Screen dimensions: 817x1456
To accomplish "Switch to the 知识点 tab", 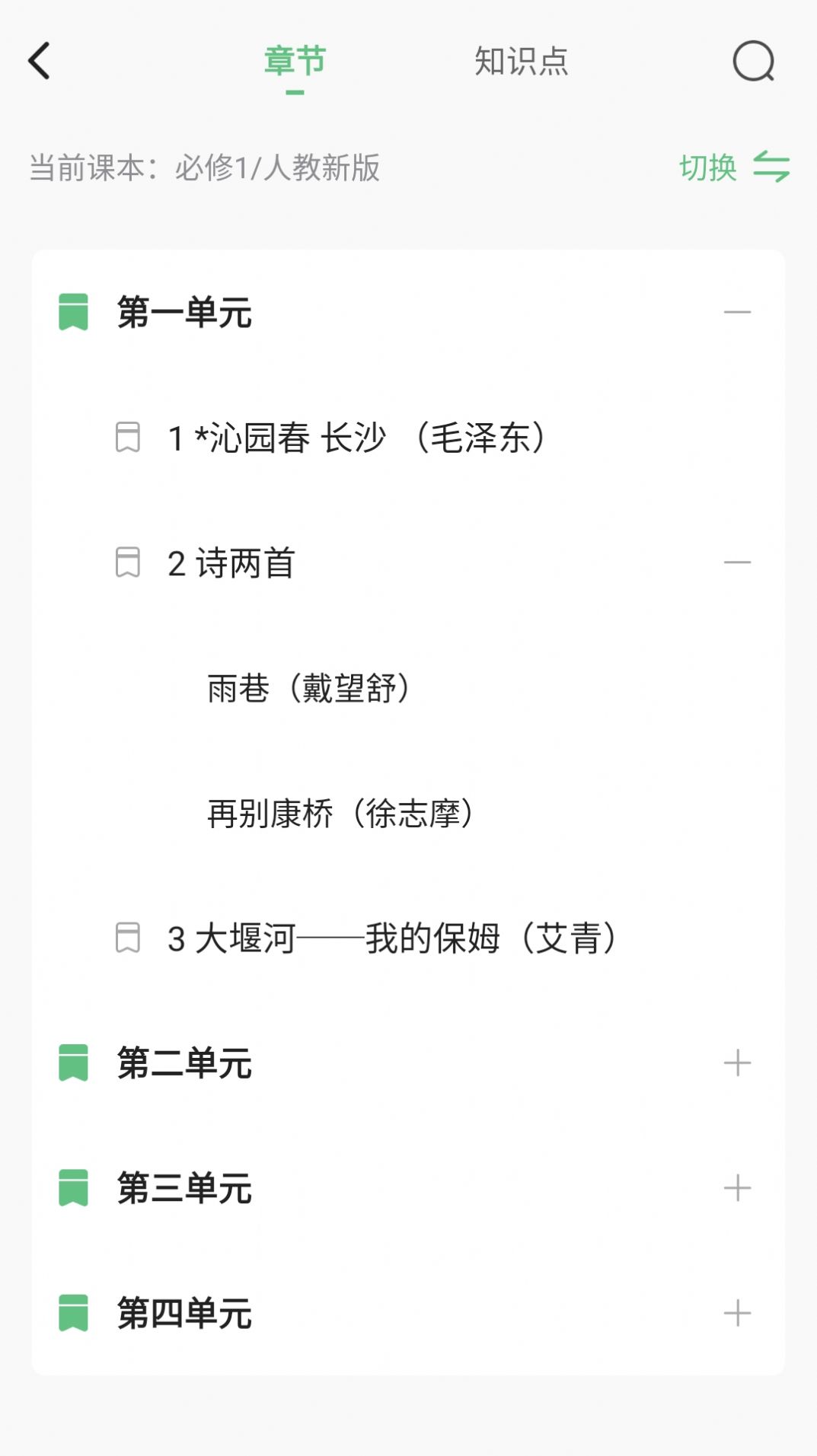I will (x=522, y=62).
